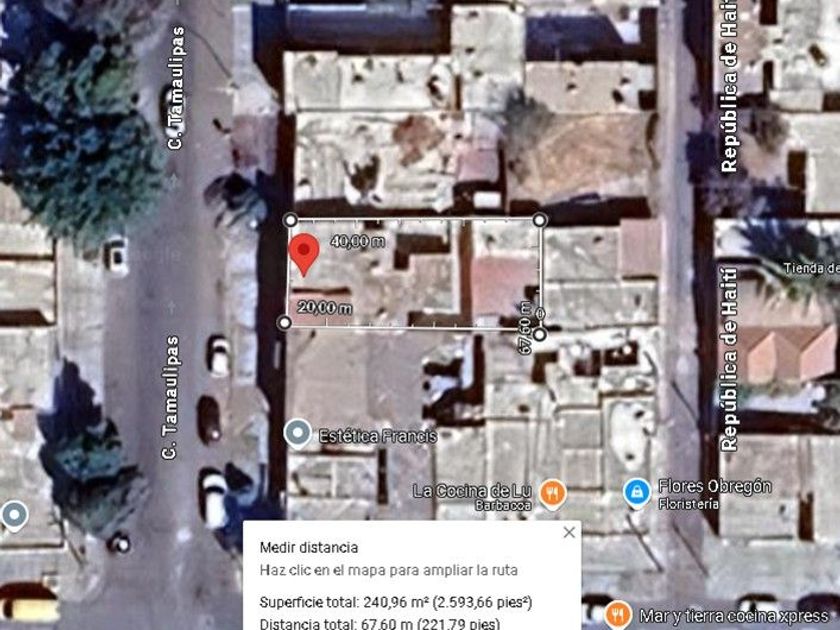Tap the red location pin
Viewport: 840px width, 630px height.
pos(304,254)
